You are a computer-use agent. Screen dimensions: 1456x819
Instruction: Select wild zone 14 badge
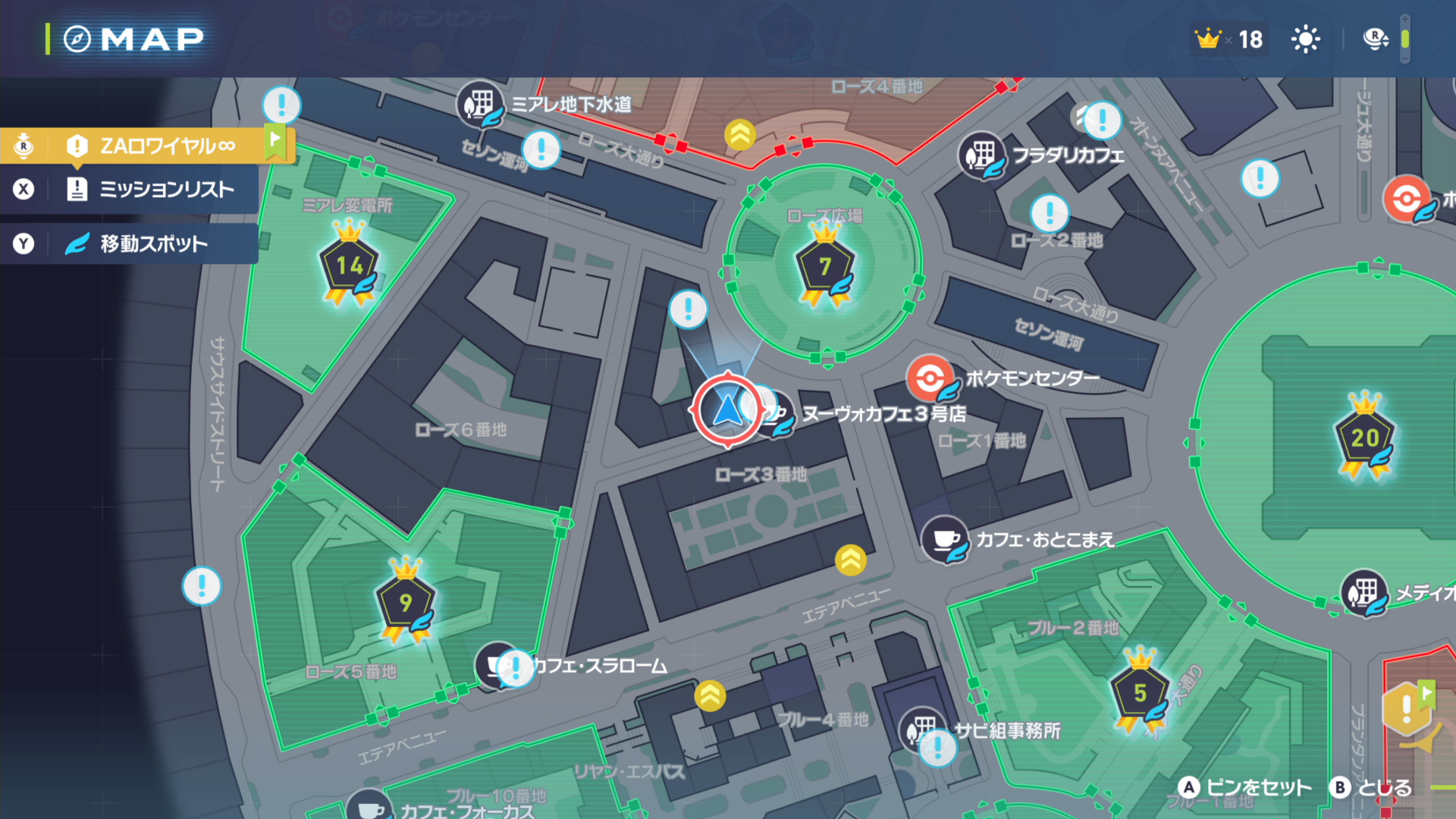tap(349, 265)
